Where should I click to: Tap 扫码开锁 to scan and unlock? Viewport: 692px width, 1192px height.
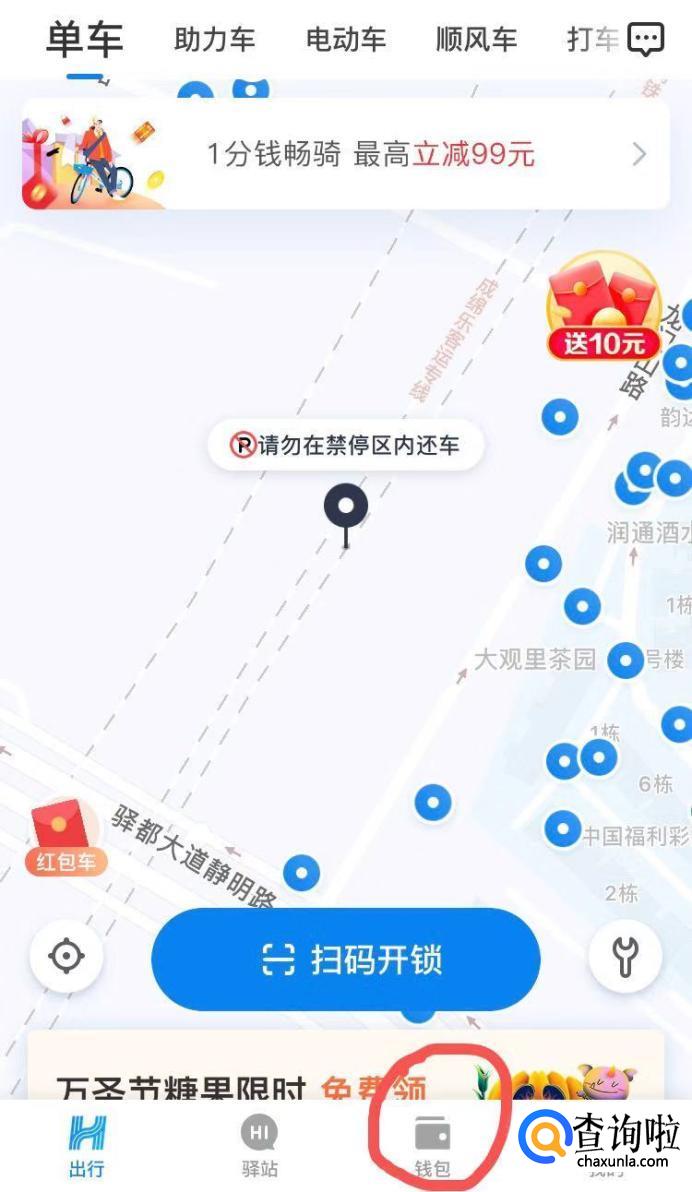click(345, 960)
